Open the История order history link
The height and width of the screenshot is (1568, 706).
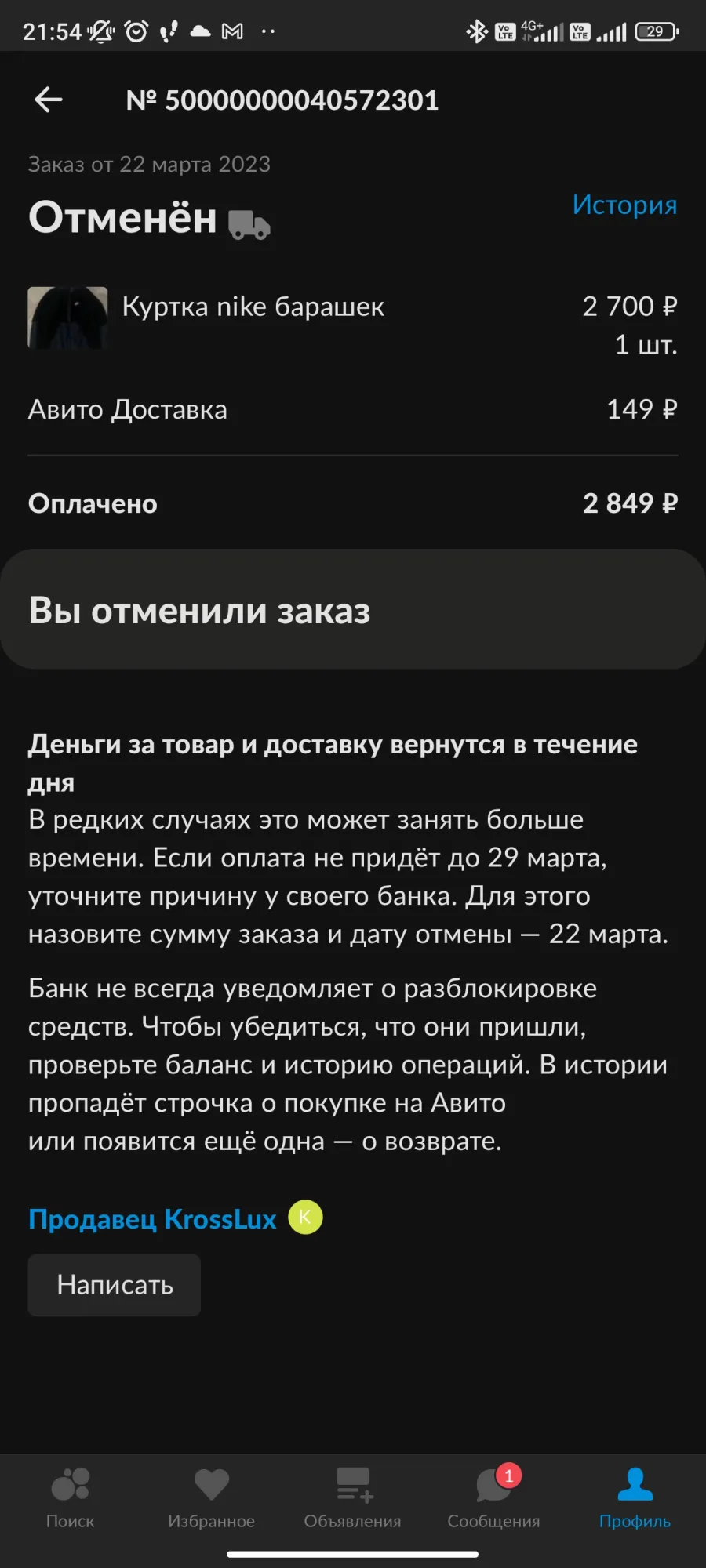tap(624, 205)
